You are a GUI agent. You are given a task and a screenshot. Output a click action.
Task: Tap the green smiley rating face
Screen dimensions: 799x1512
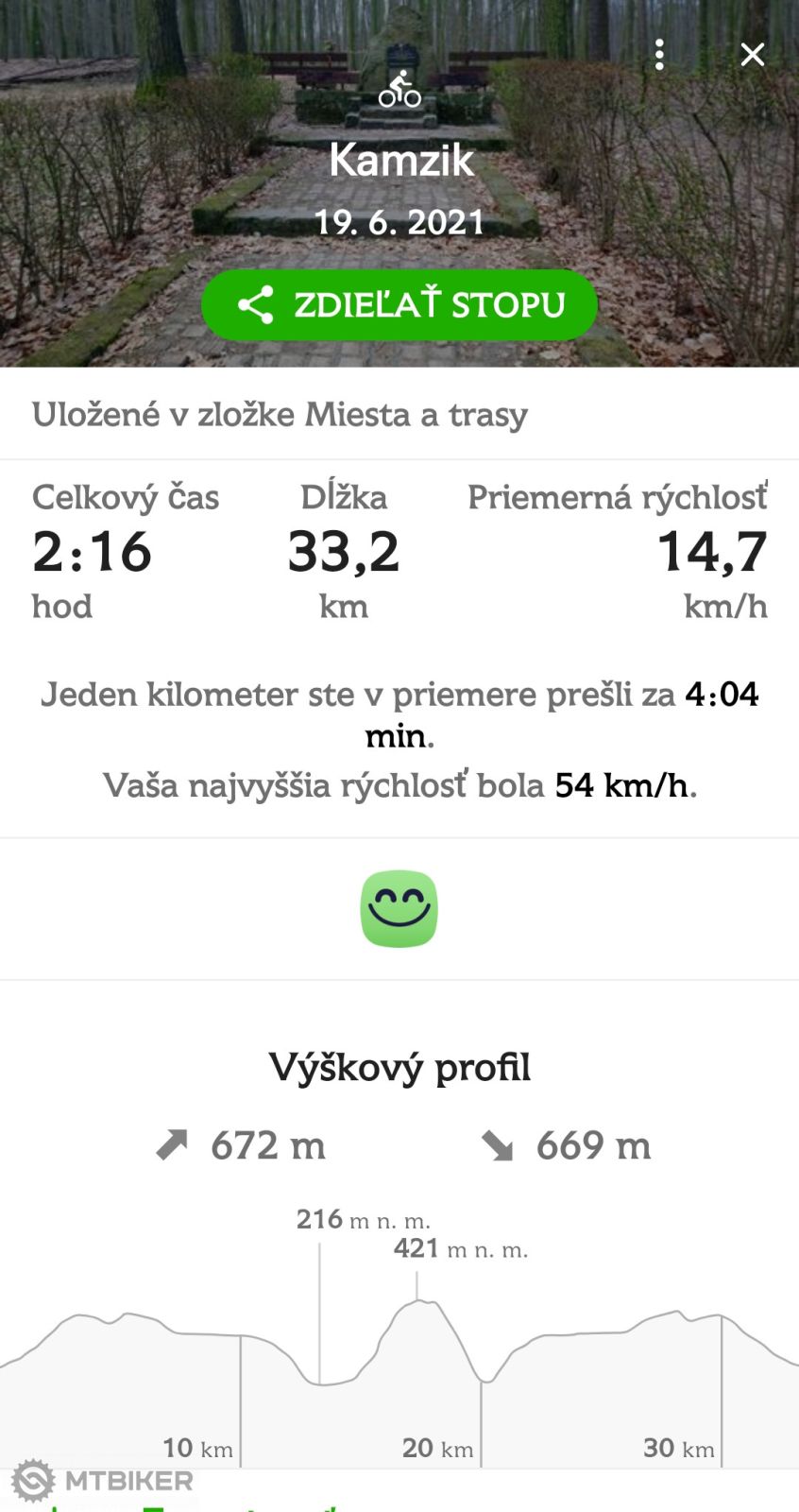(x=399, y=908)
